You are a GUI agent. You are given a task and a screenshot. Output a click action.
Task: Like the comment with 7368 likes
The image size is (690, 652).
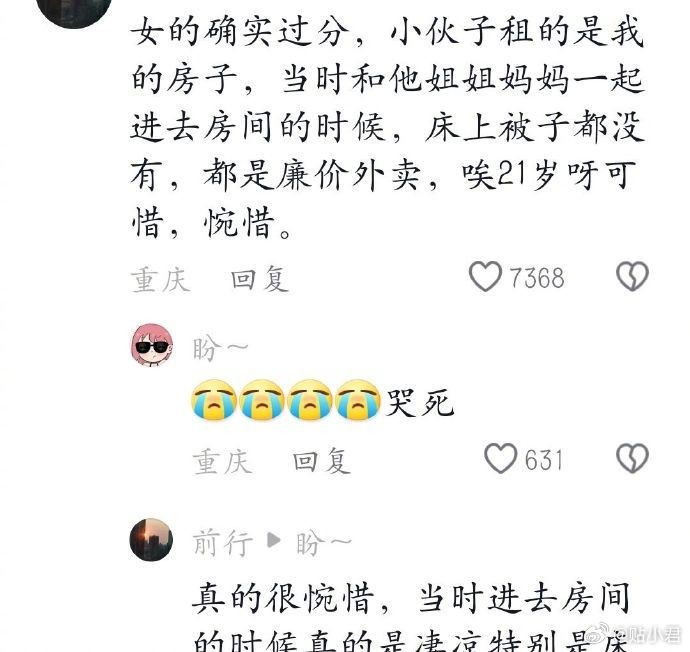point(485,277)
